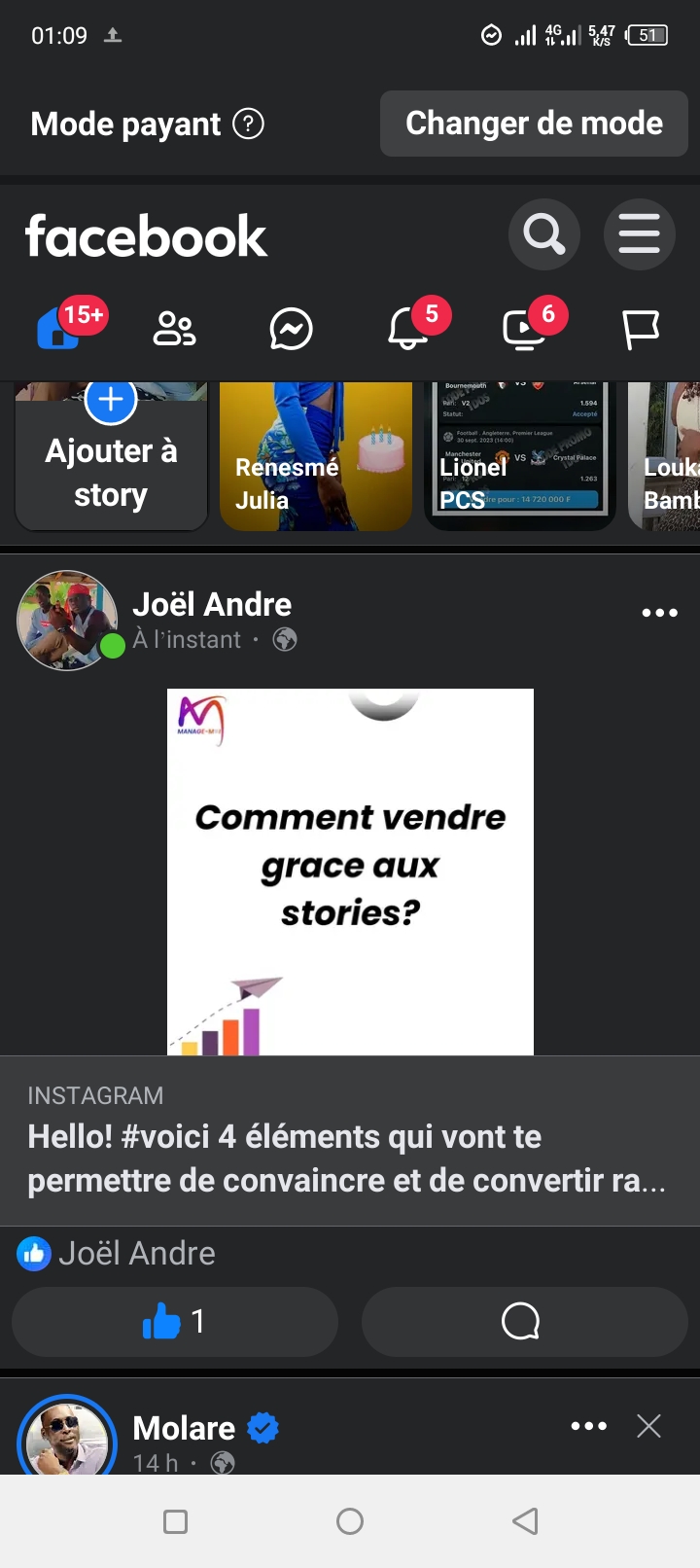Open the hamburger menu

pyautogui.click(x=639, y=234)
